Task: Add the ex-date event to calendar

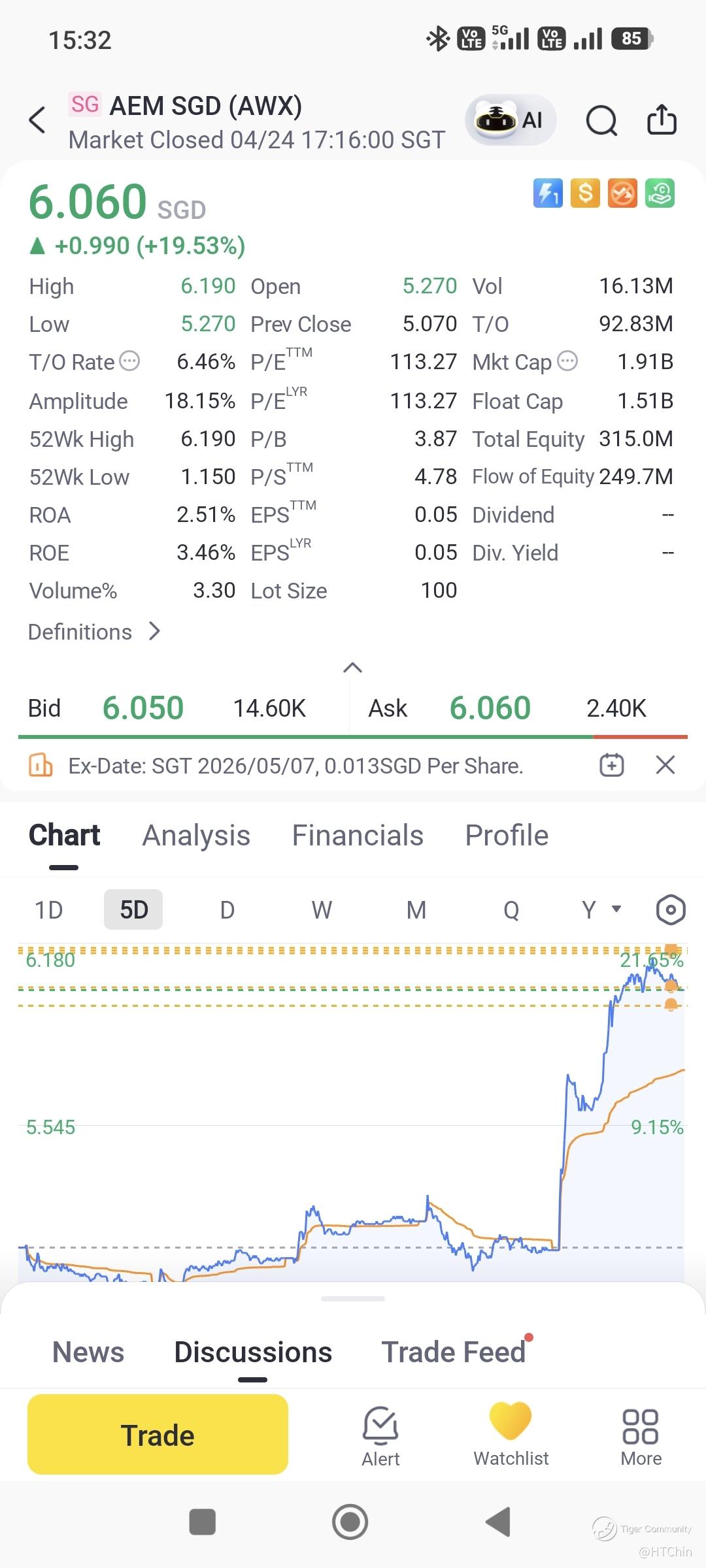Action: point(612,765)
